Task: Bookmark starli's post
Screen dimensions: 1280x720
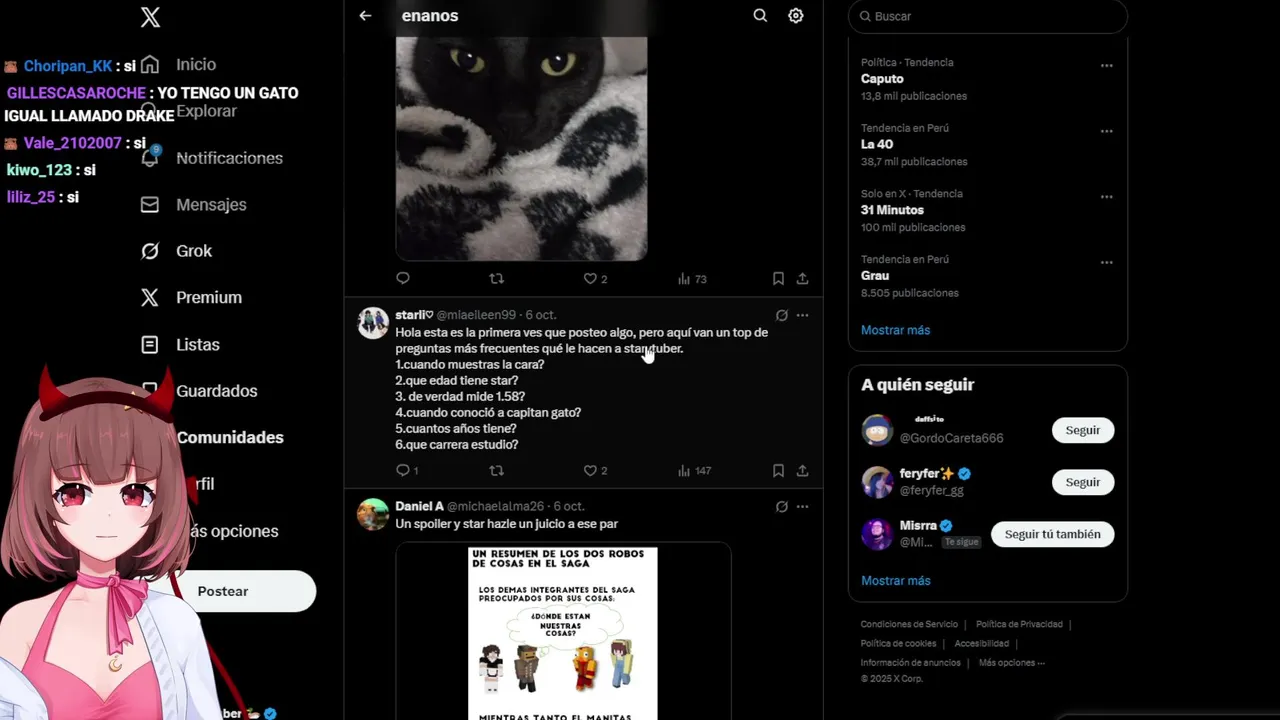Action: [778, 470]
